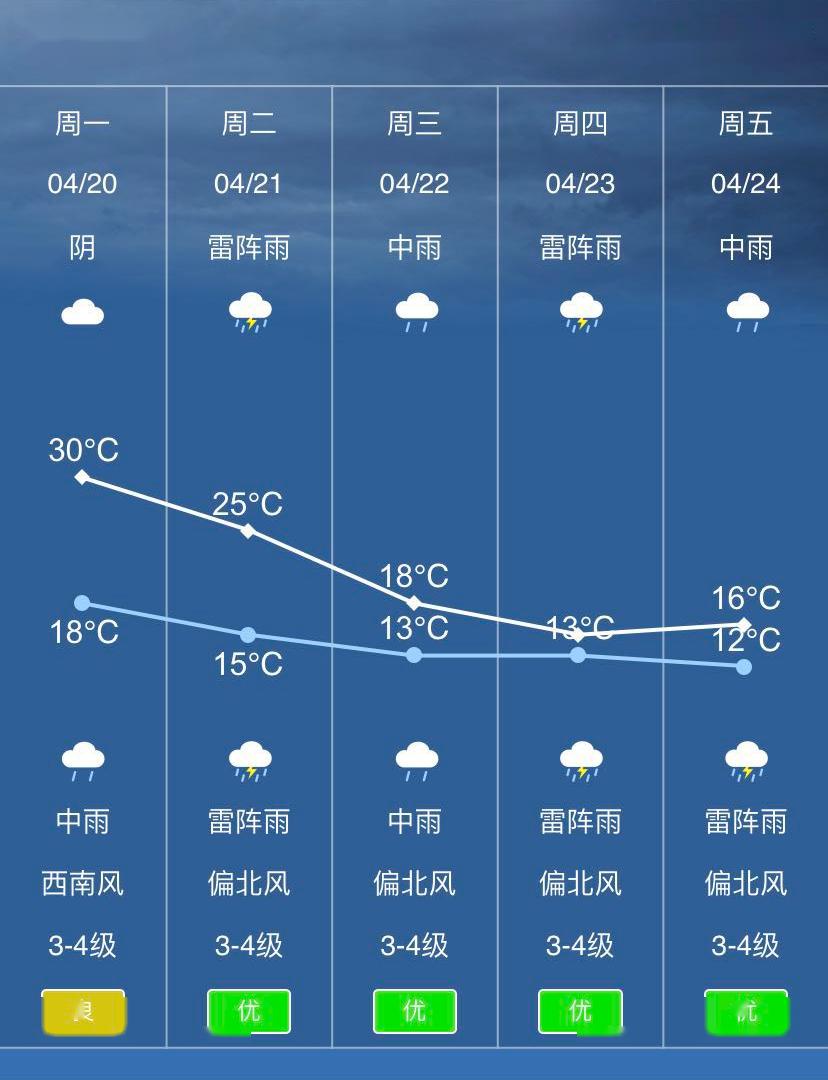Viewport: 828px width, 1080px height.
Task: Select the 周四 Thursday column header
Action: (x=580, y=124)
